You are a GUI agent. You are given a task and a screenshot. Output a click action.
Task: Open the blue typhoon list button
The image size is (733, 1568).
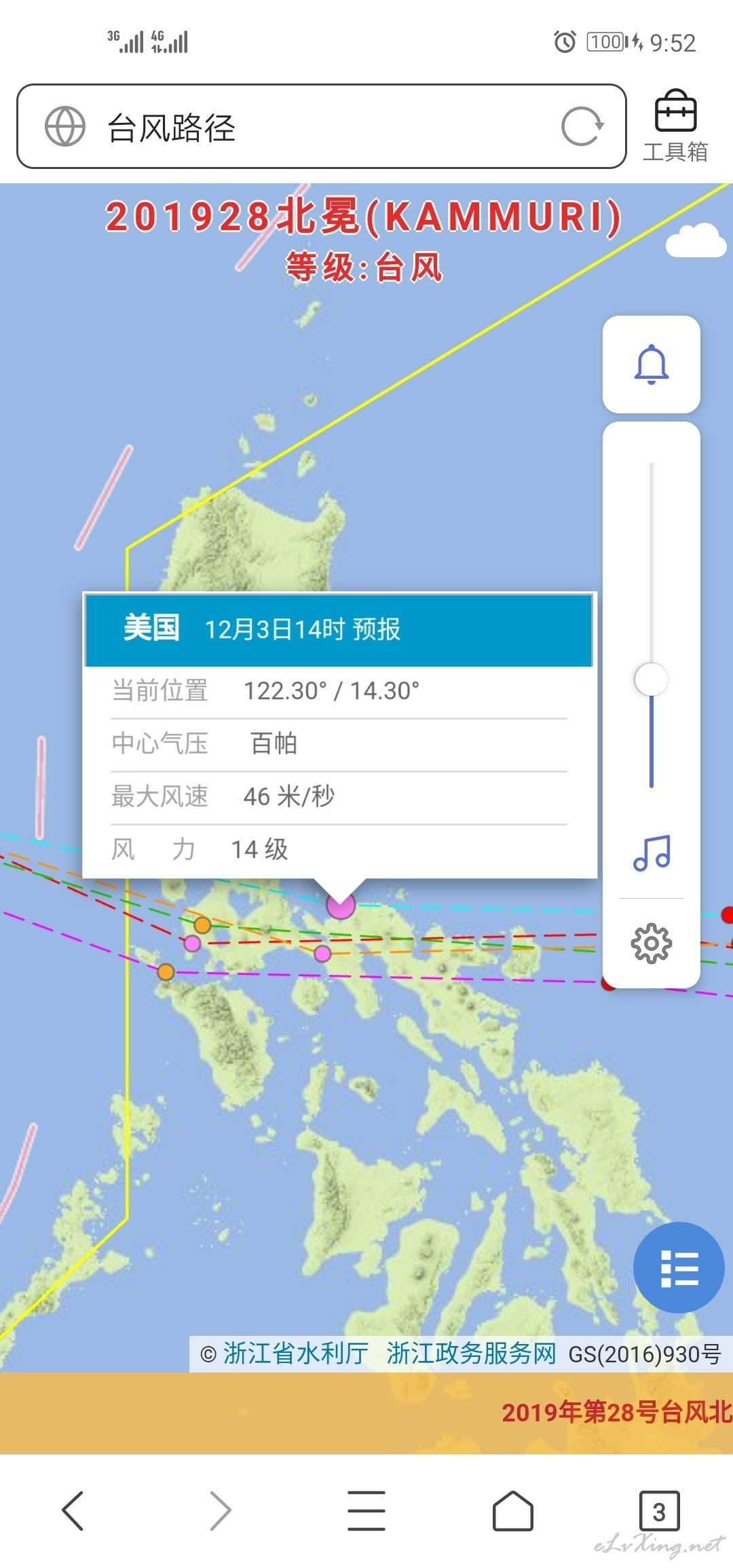click(679, 1267)
